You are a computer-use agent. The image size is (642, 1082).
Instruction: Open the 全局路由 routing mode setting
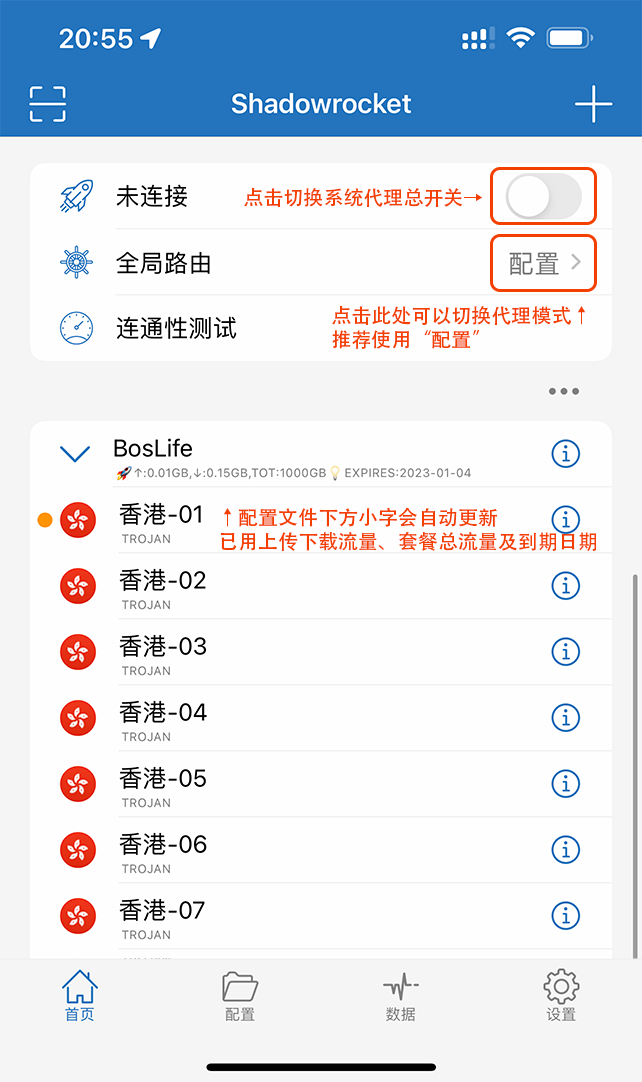tap(543, 263)
